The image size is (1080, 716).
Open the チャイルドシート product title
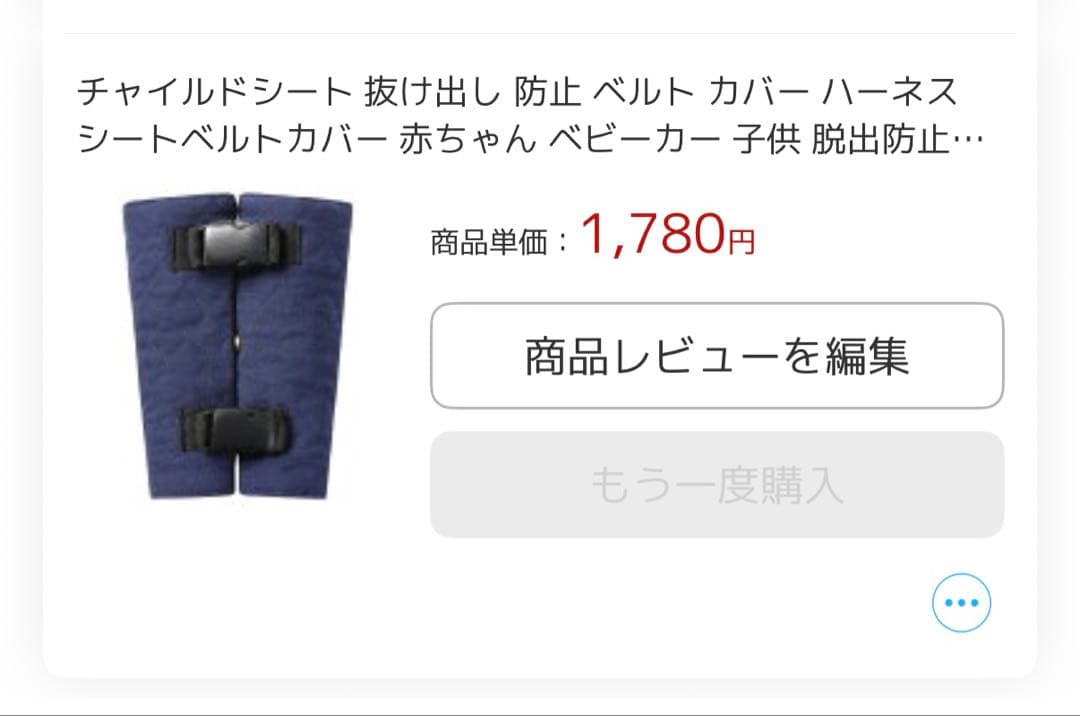coord(530,115)
